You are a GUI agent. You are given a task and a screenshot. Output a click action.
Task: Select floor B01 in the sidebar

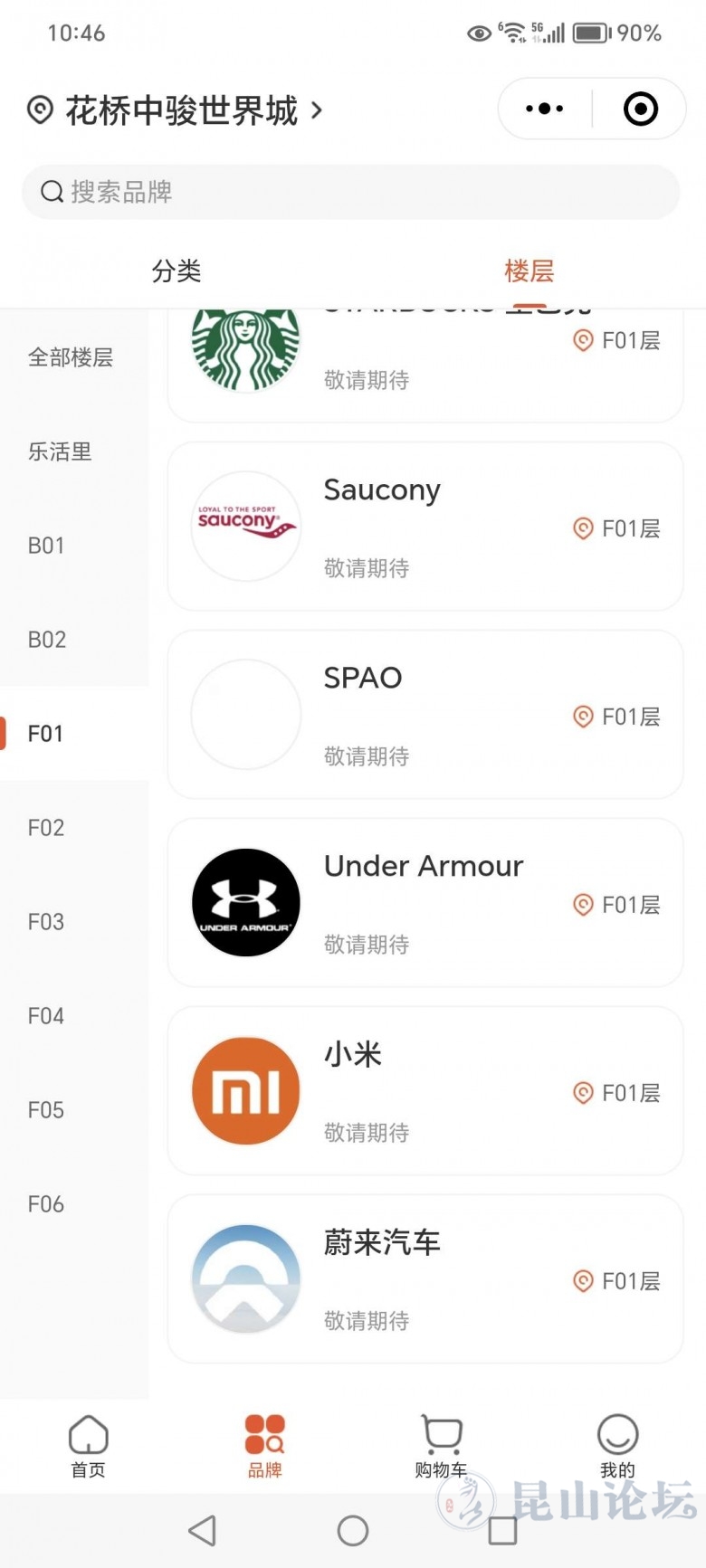point(46,546)
